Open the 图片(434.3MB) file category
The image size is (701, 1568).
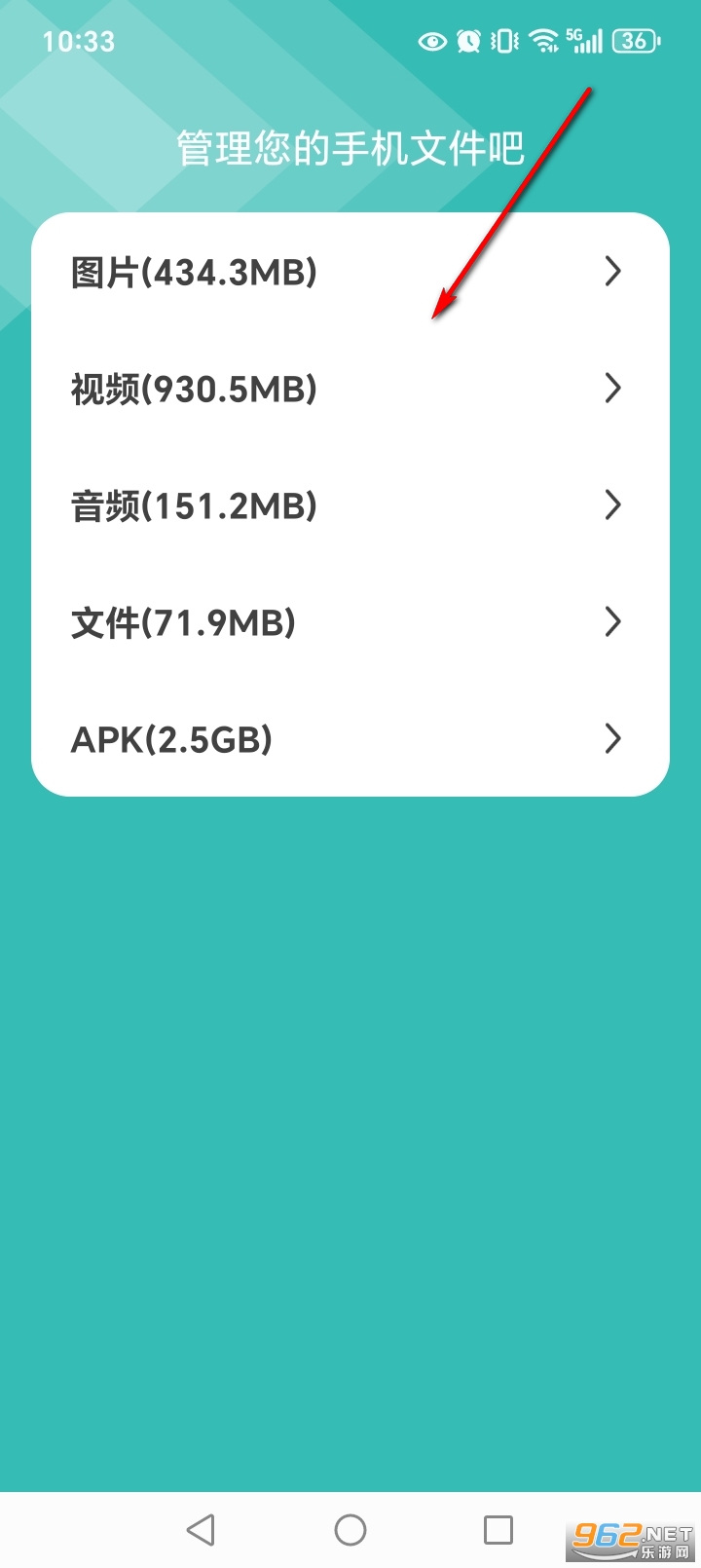pos(193,272)
